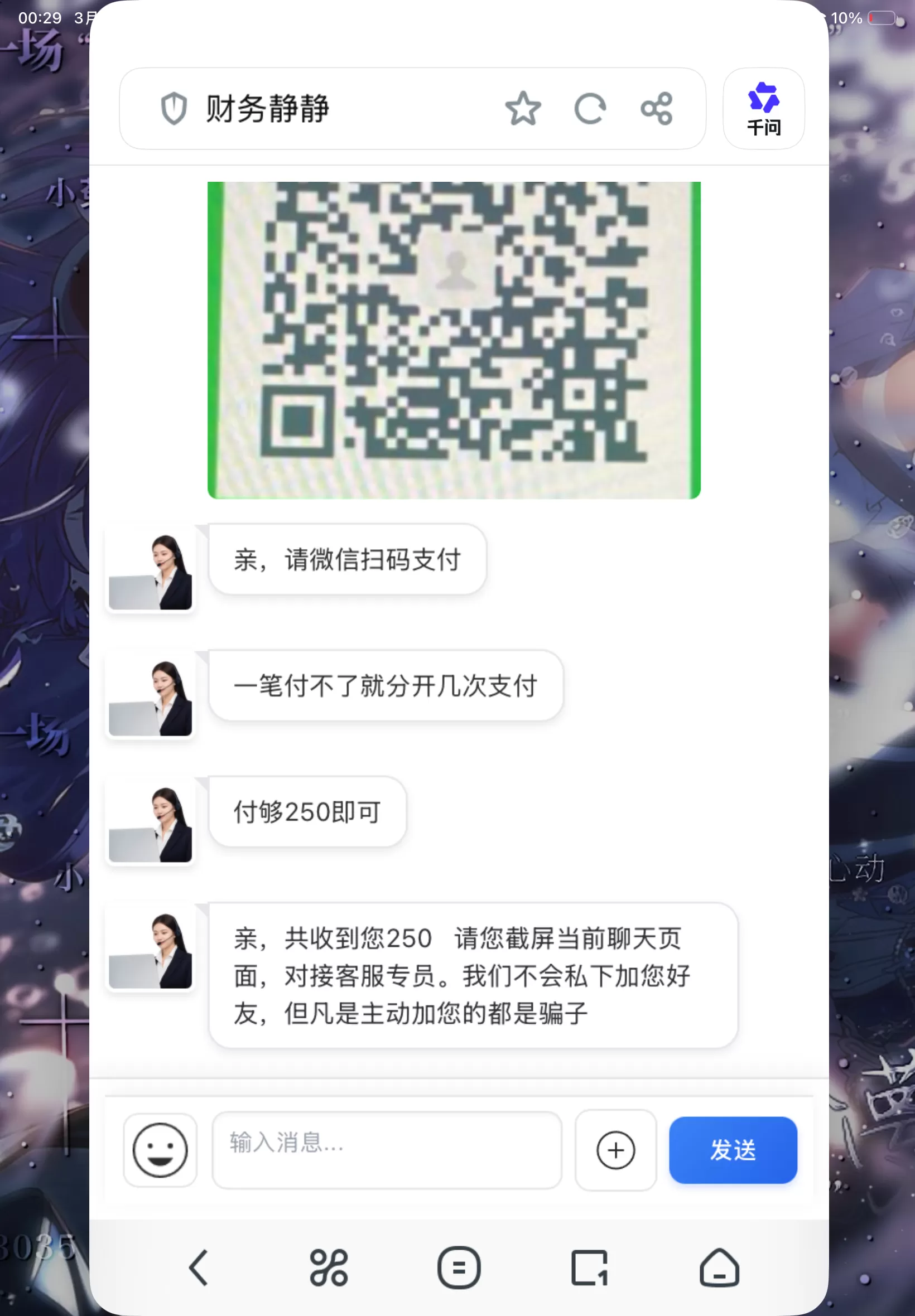Open the tabs switcher
The height and width of the screenshot is (1316, 915).
[589, 1268]
